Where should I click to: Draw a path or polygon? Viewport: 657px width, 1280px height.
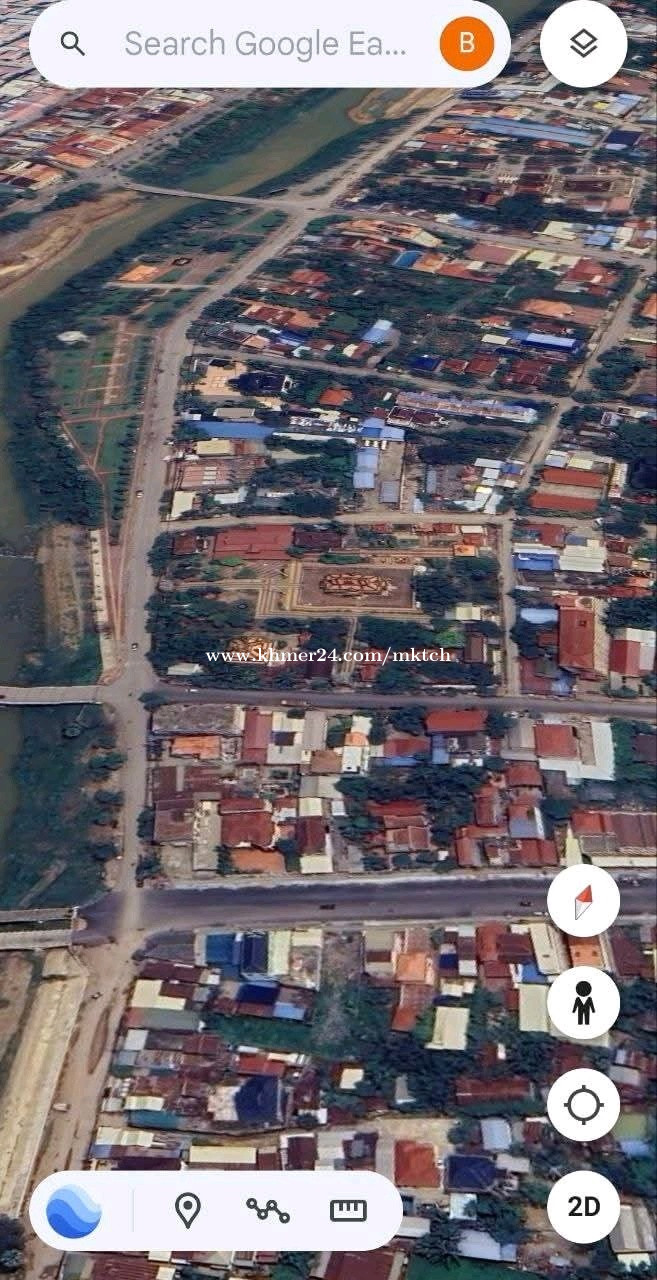click(x=268, y=1211)
